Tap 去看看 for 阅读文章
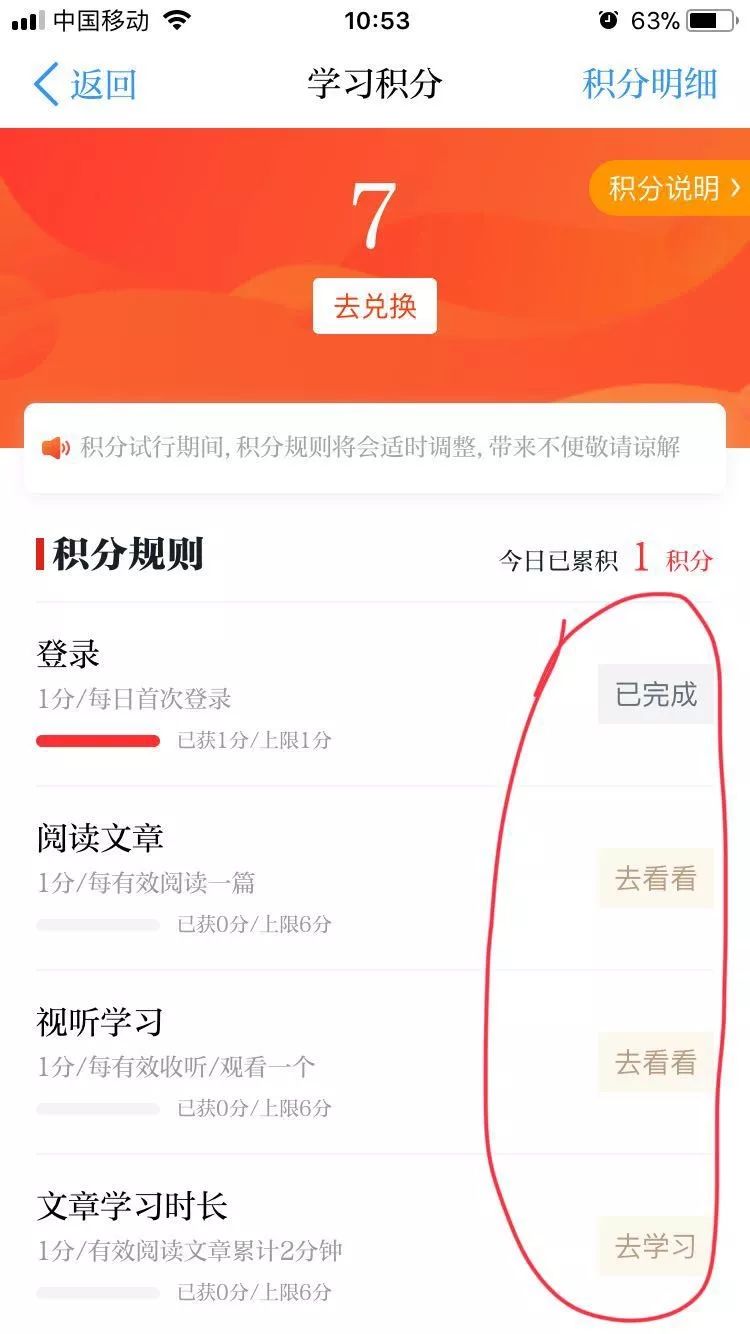This screenshot has height=1334, width=750. pyautogui.click(x=656, y=879)
